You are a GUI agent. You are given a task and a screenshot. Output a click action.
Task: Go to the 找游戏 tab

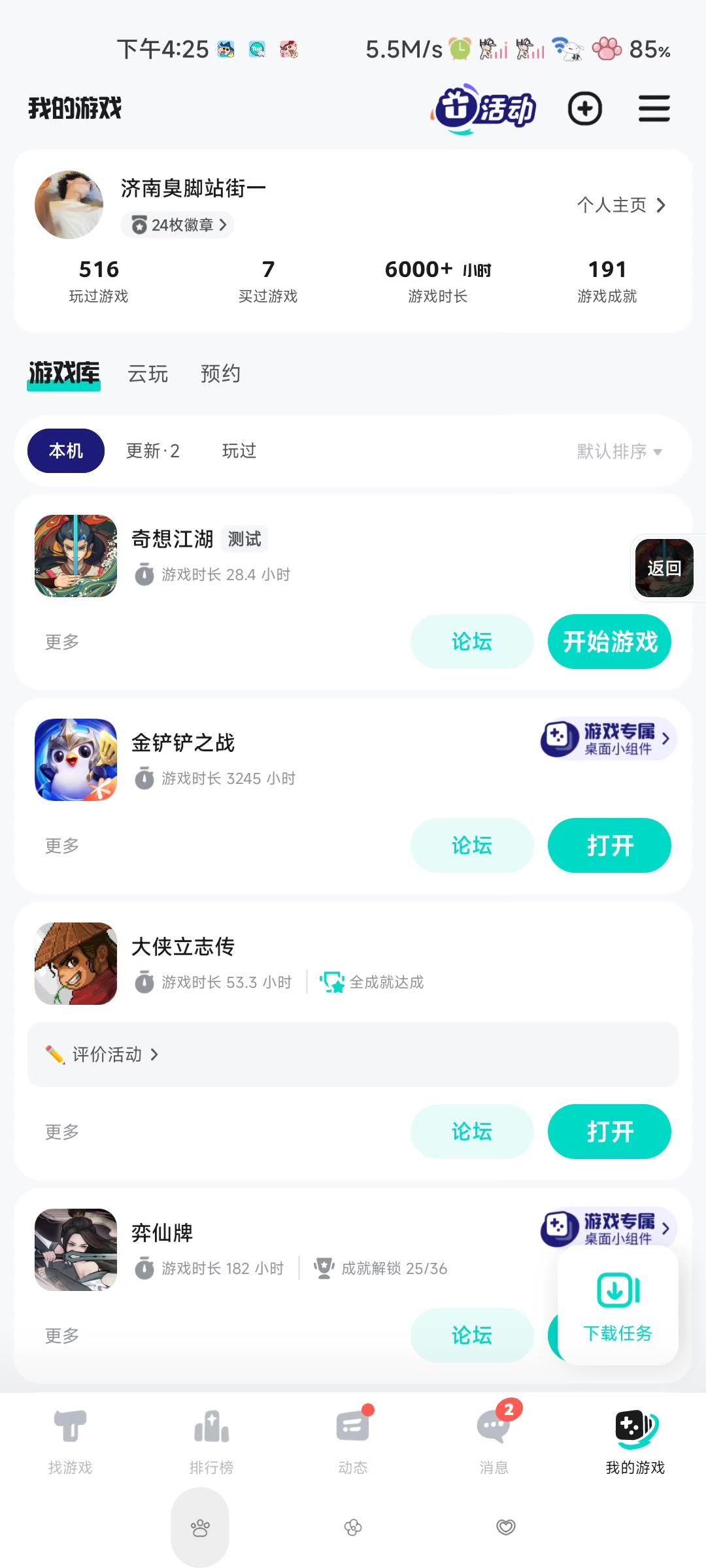pos(70,1442)
